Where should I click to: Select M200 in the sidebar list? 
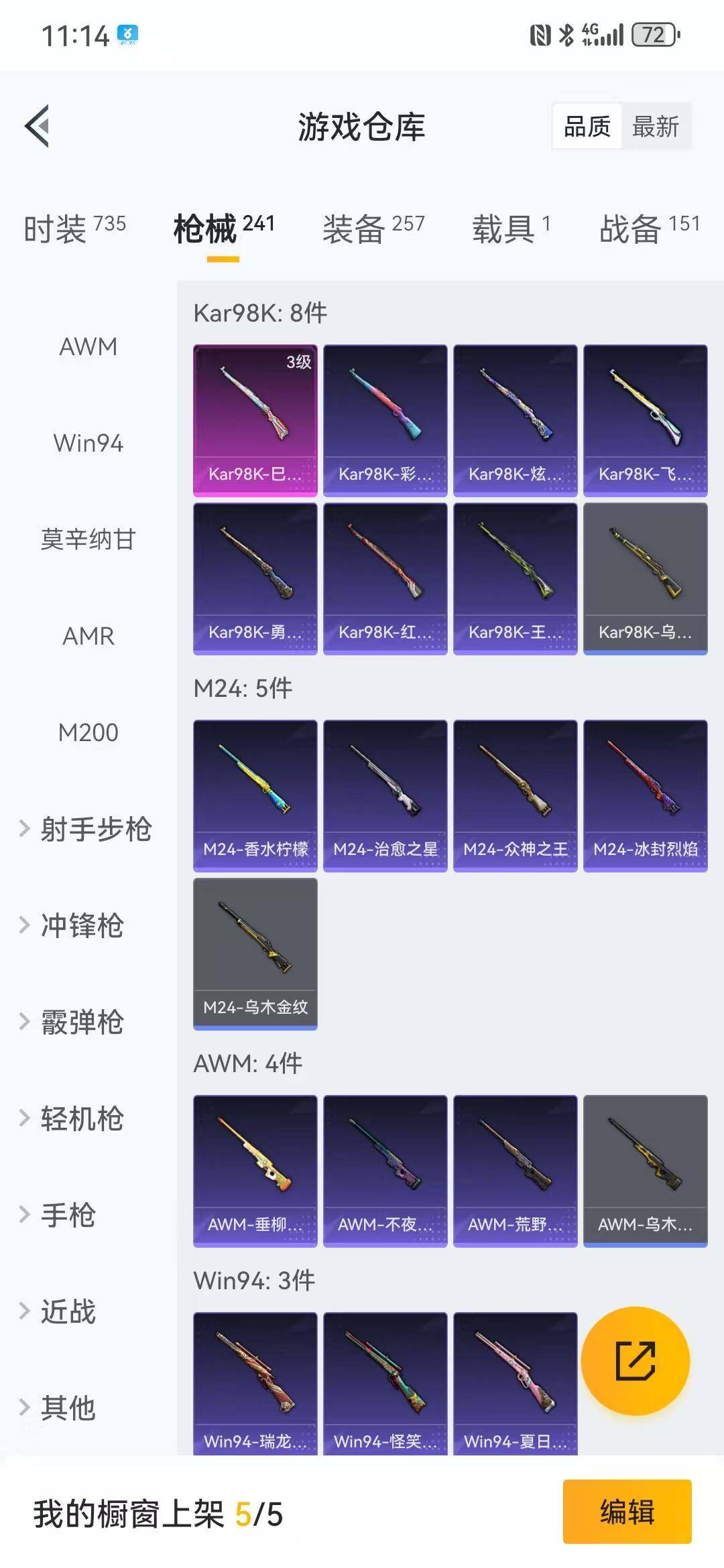pos(88,732)
